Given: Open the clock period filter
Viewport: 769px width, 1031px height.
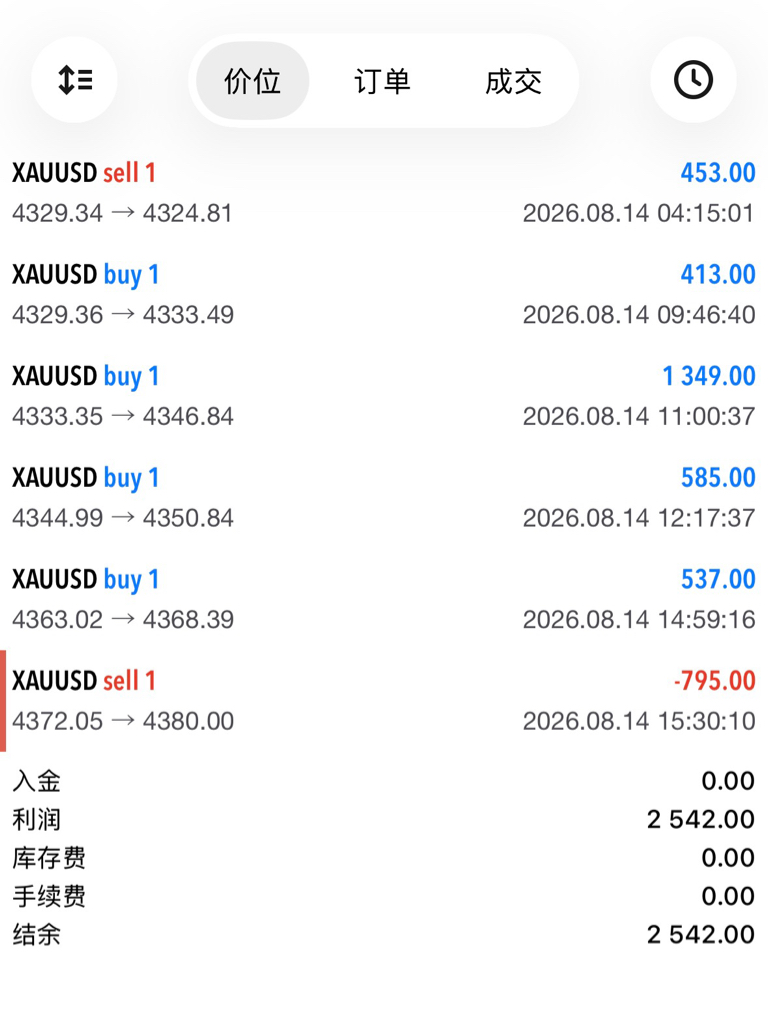Looking at the screenshot, I should [693, 80].
